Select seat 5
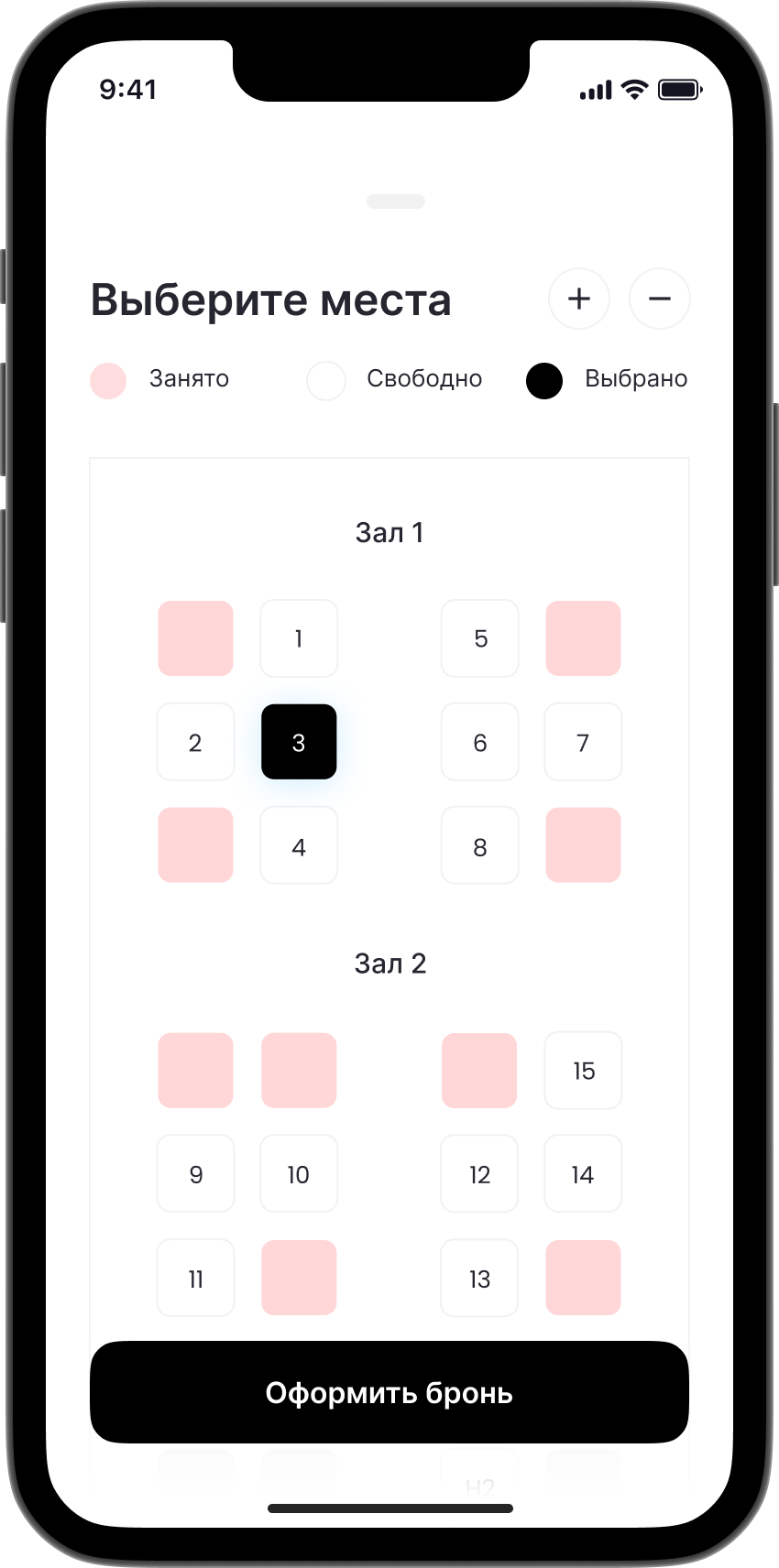Viewport: 779px width, 1568px height. [480, 638]
